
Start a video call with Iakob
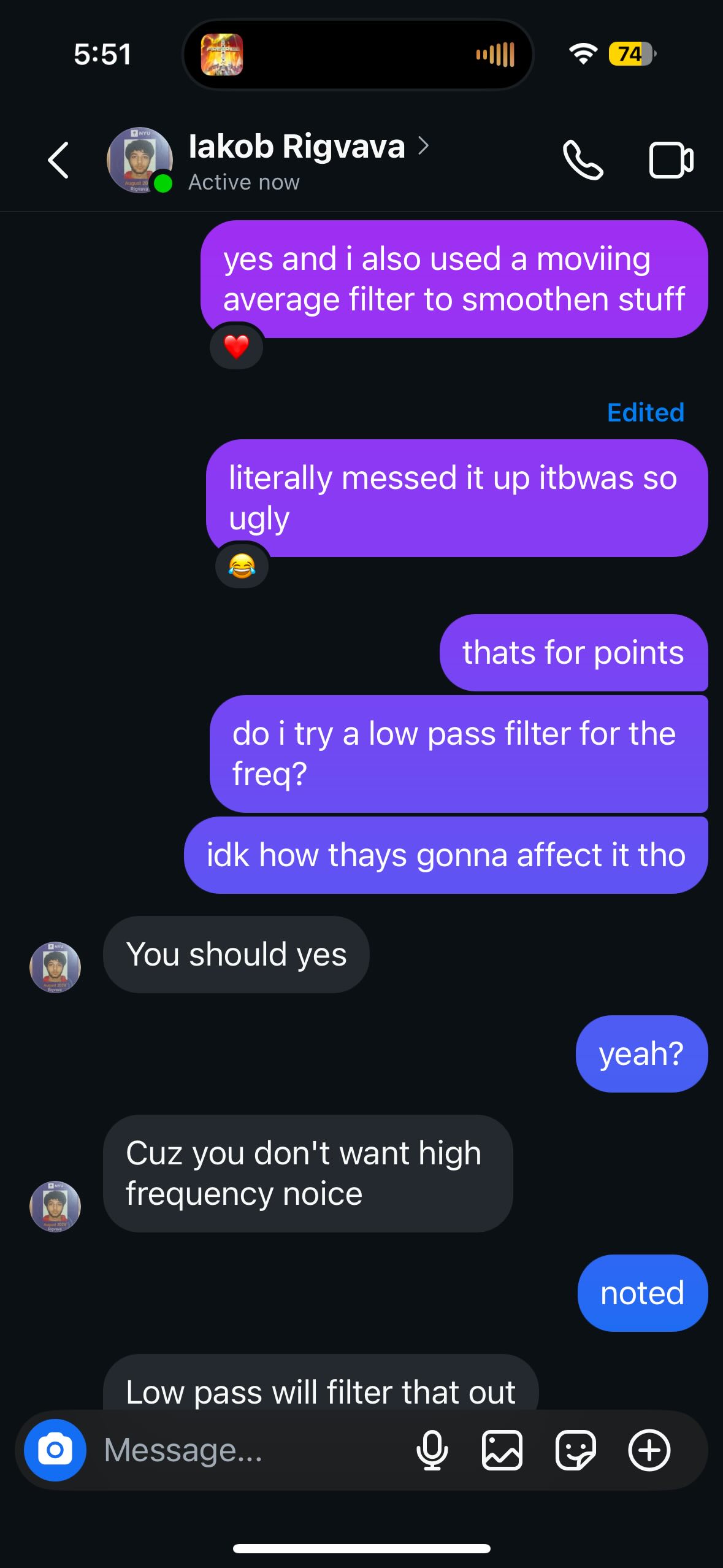coord(671,160)
